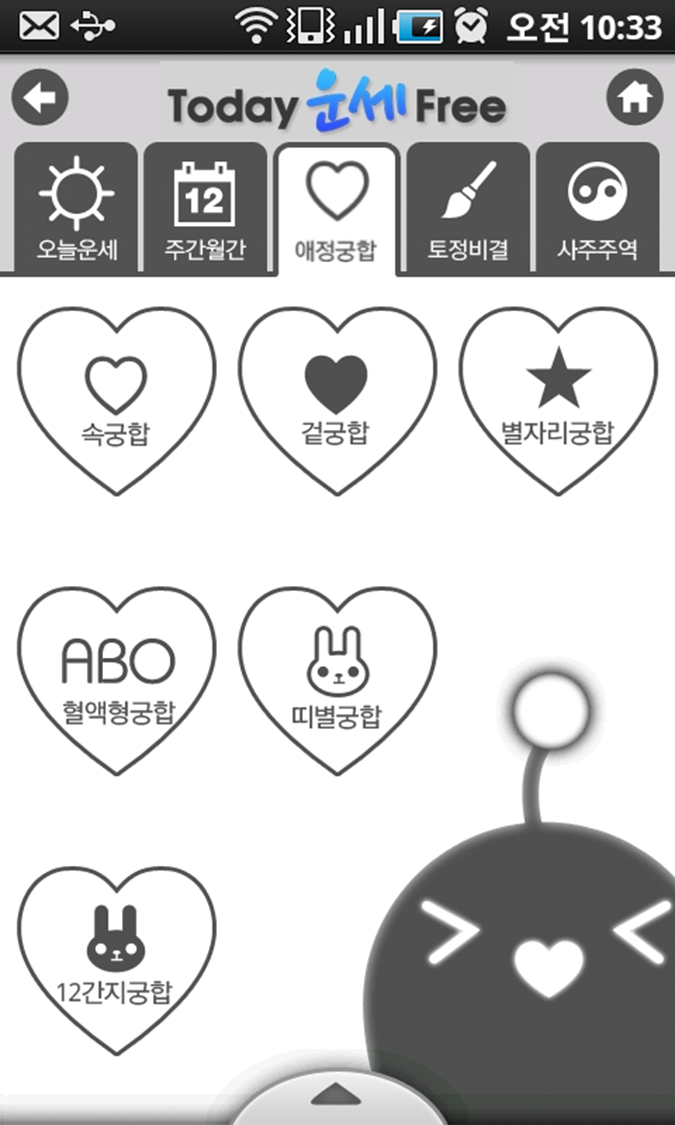Open the 겉궁합 heart button
This screenshot has width=675, height=1125.
coord(336,397)
